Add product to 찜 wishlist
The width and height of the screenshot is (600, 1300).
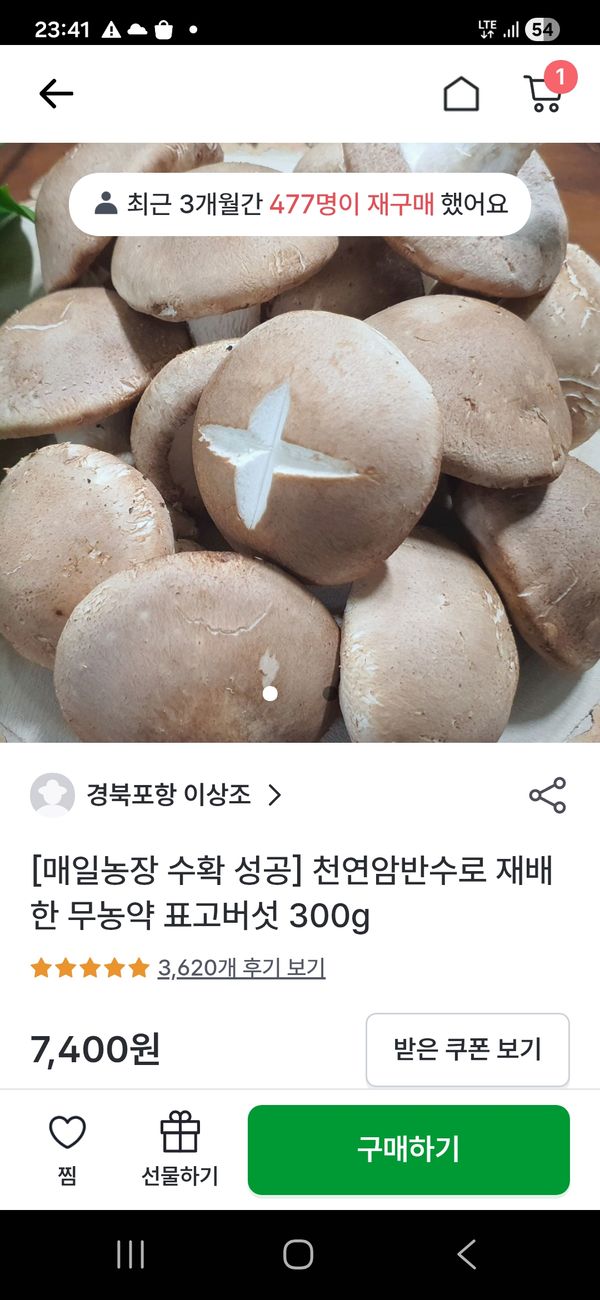(67, 1150)
